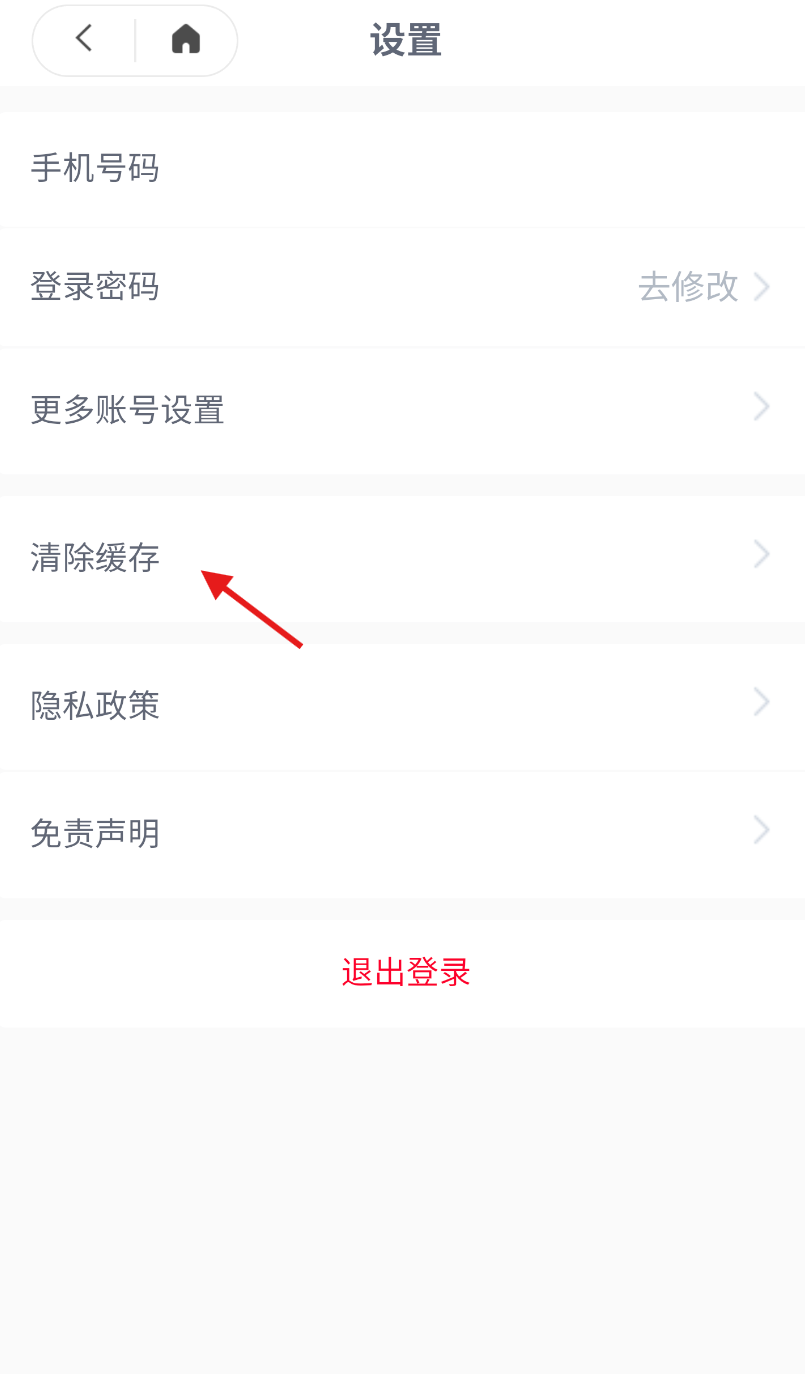This screenshot has height=1374, width=805.
Task: Select 清除缓存 to clear the cache
Action: click(402, 558)
